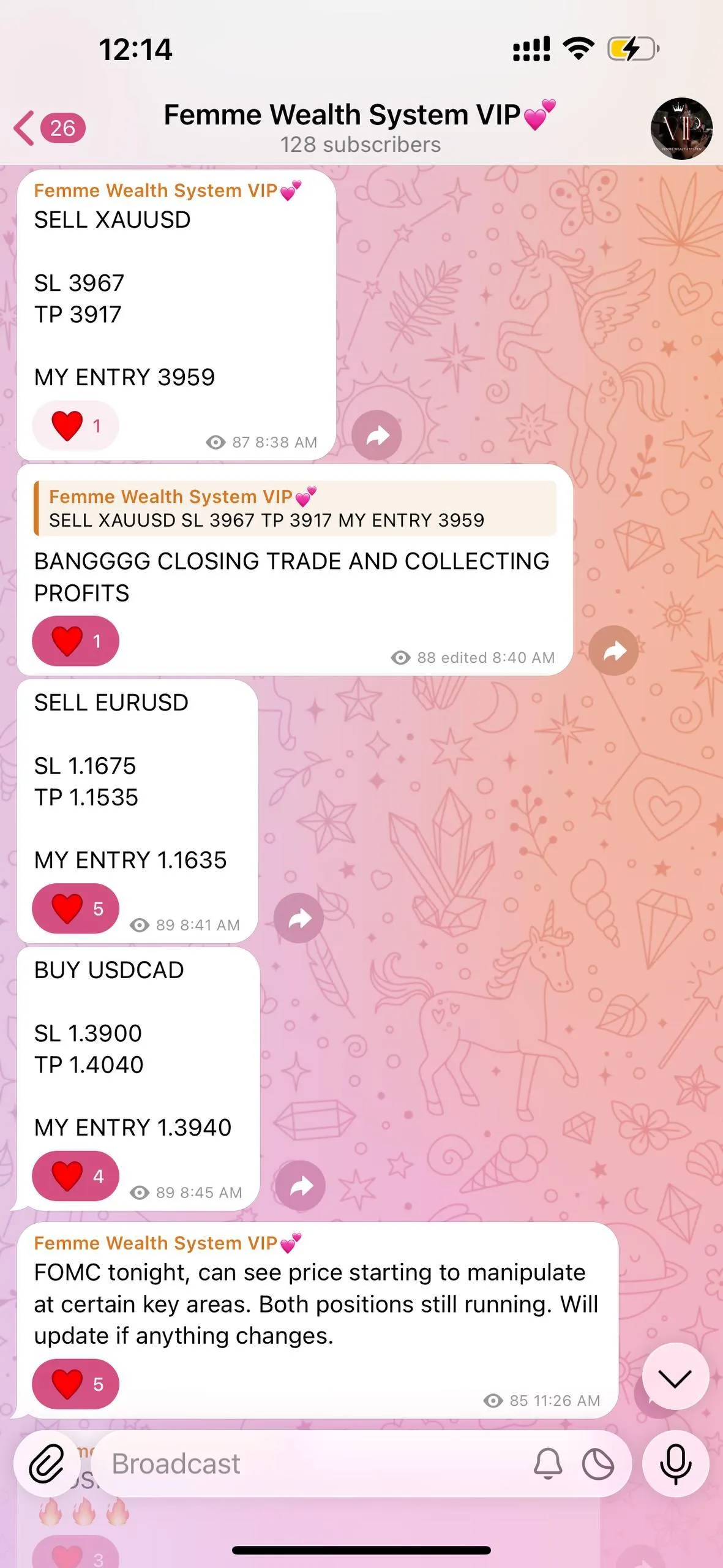The height and width of the screenshot is (1568, 723).
Task: Tap the heart reaction on BUY USDCAD message
Action: click(75, 1176)
